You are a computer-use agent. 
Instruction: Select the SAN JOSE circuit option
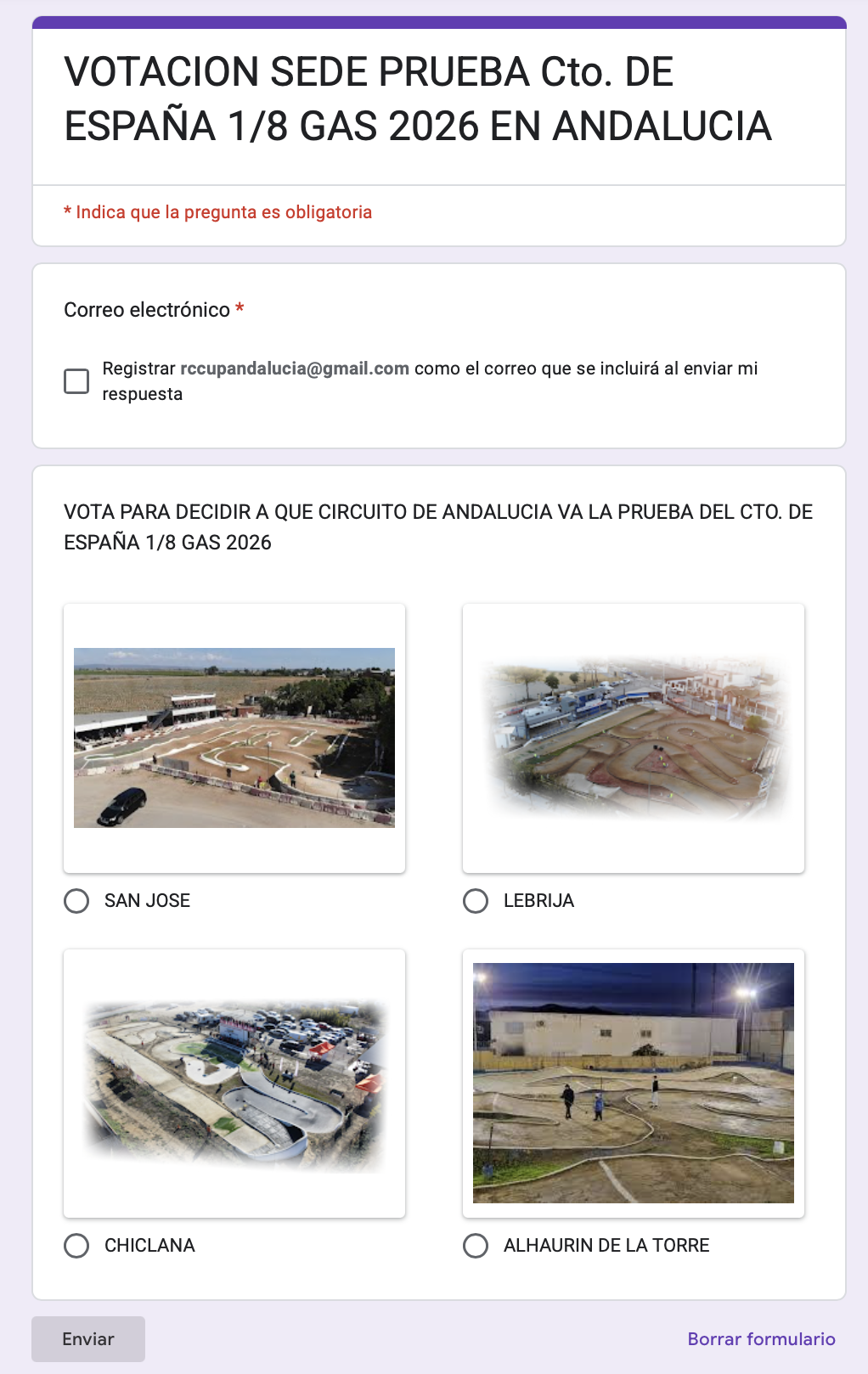pos(76,901)
